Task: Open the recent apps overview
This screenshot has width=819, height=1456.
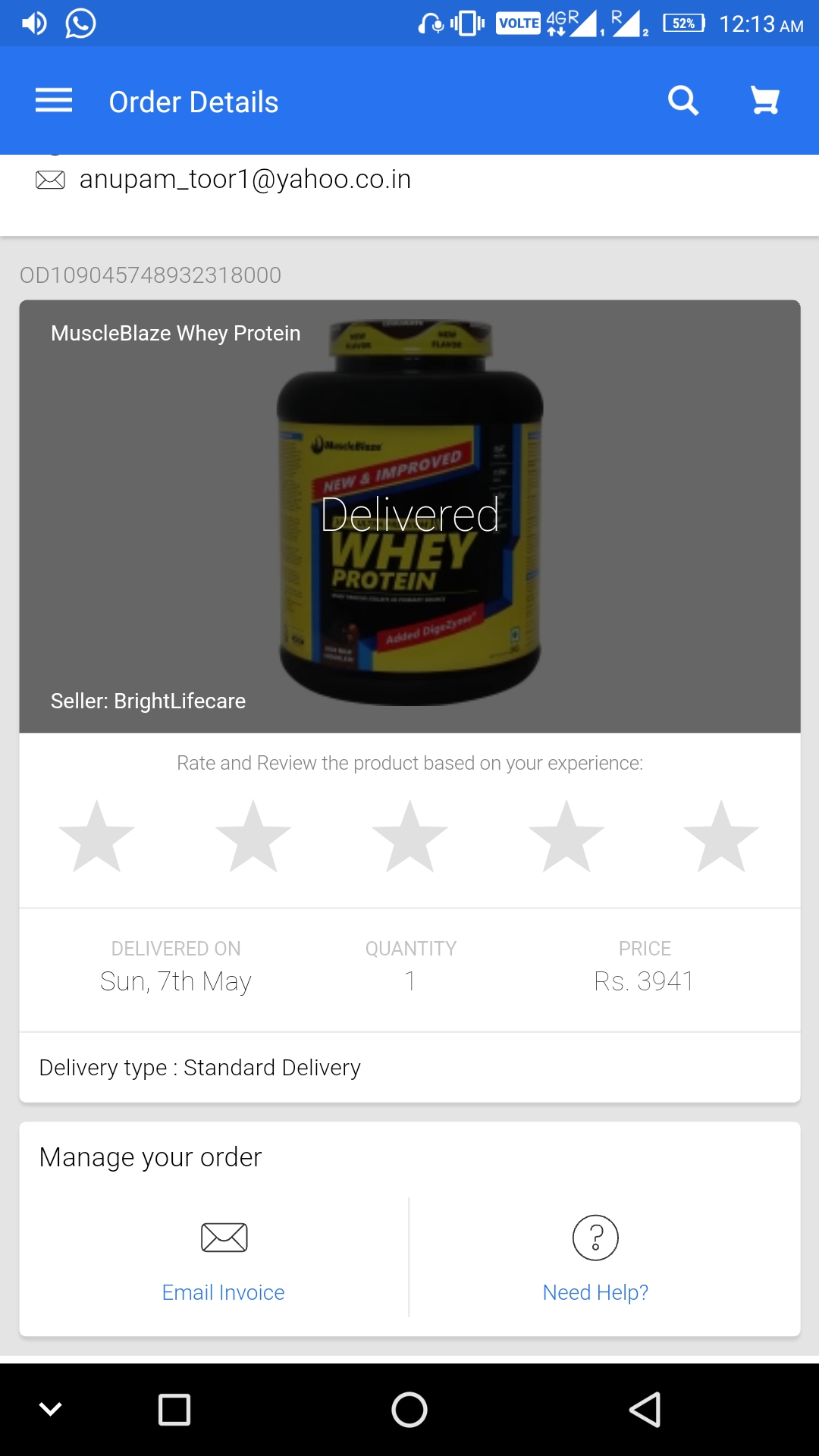Action: 174,1410
